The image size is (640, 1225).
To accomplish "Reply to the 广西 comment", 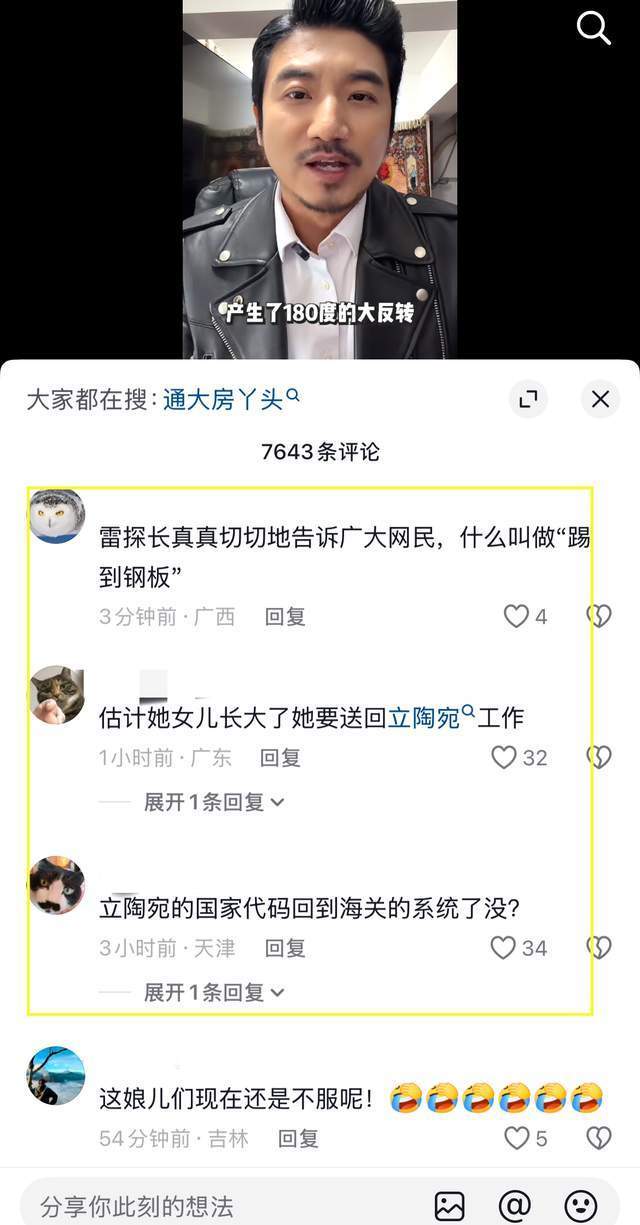I will click(285, 617).
